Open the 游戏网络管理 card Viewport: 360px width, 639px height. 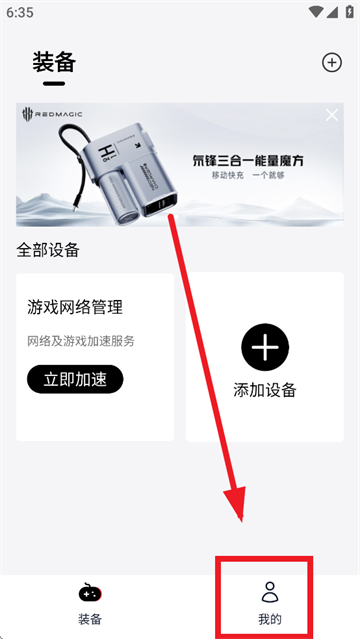[x=95, y=357]
